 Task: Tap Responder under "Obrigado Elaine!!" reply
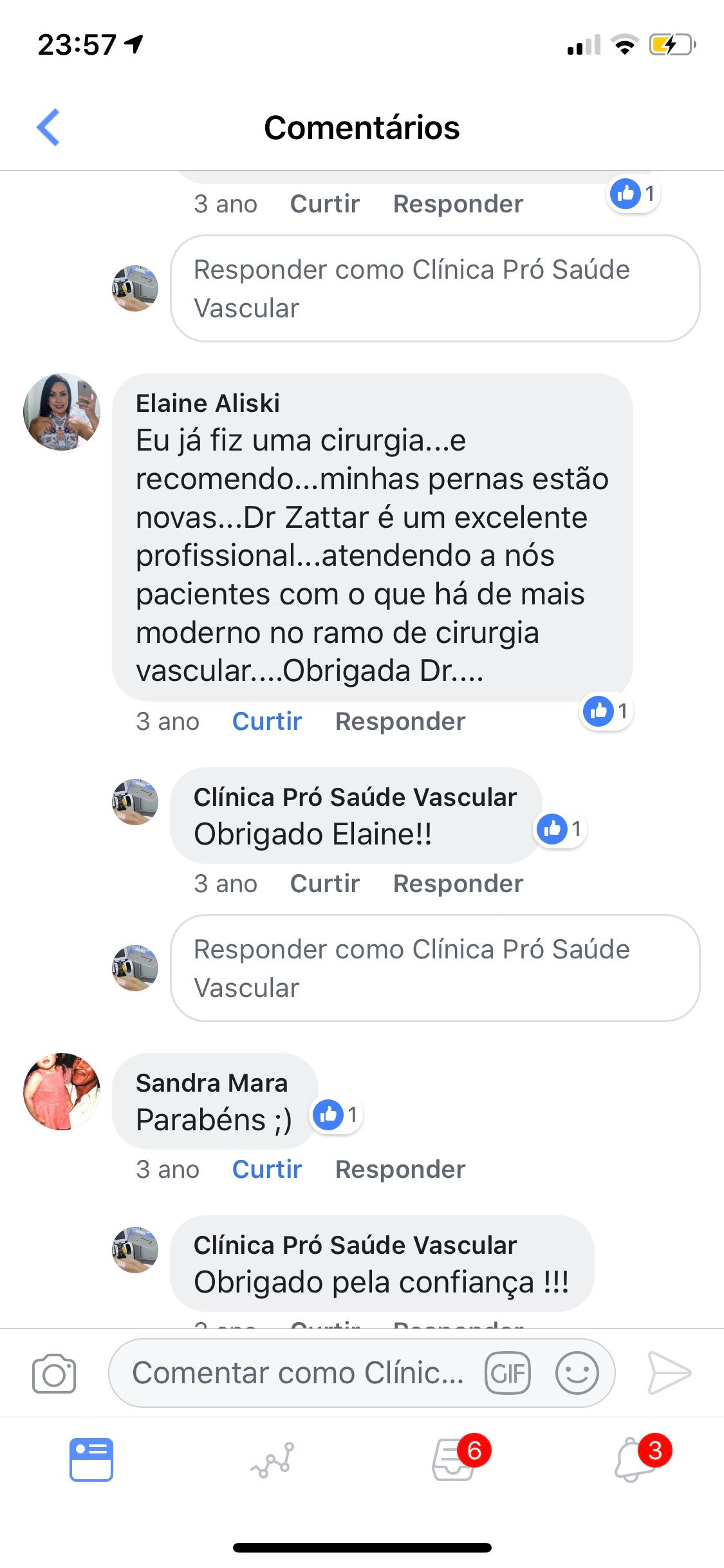point(458,884)
